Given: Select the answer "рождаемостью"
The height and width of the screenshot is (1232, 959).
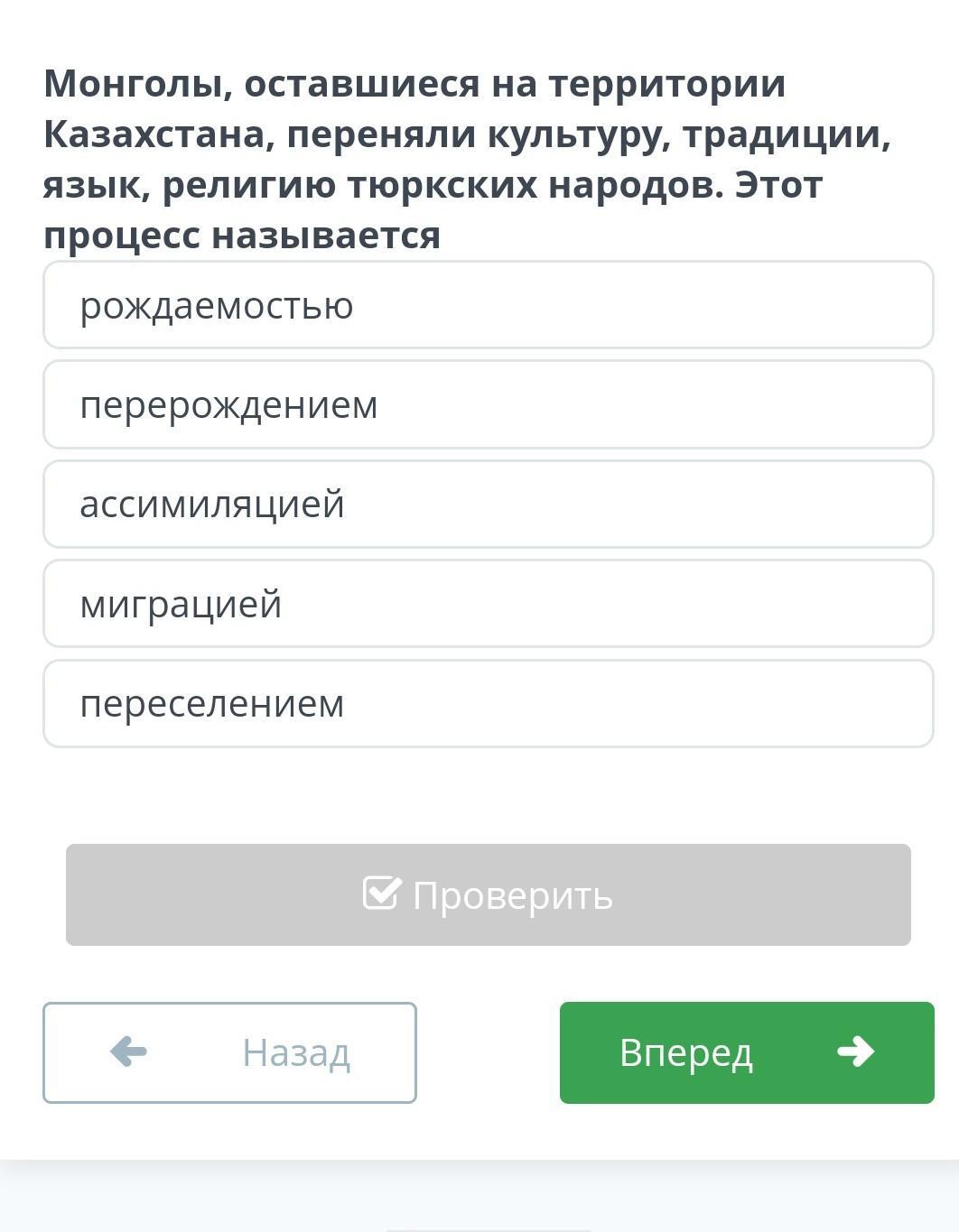Looking at the screenshot, I should tap(488, 305).
